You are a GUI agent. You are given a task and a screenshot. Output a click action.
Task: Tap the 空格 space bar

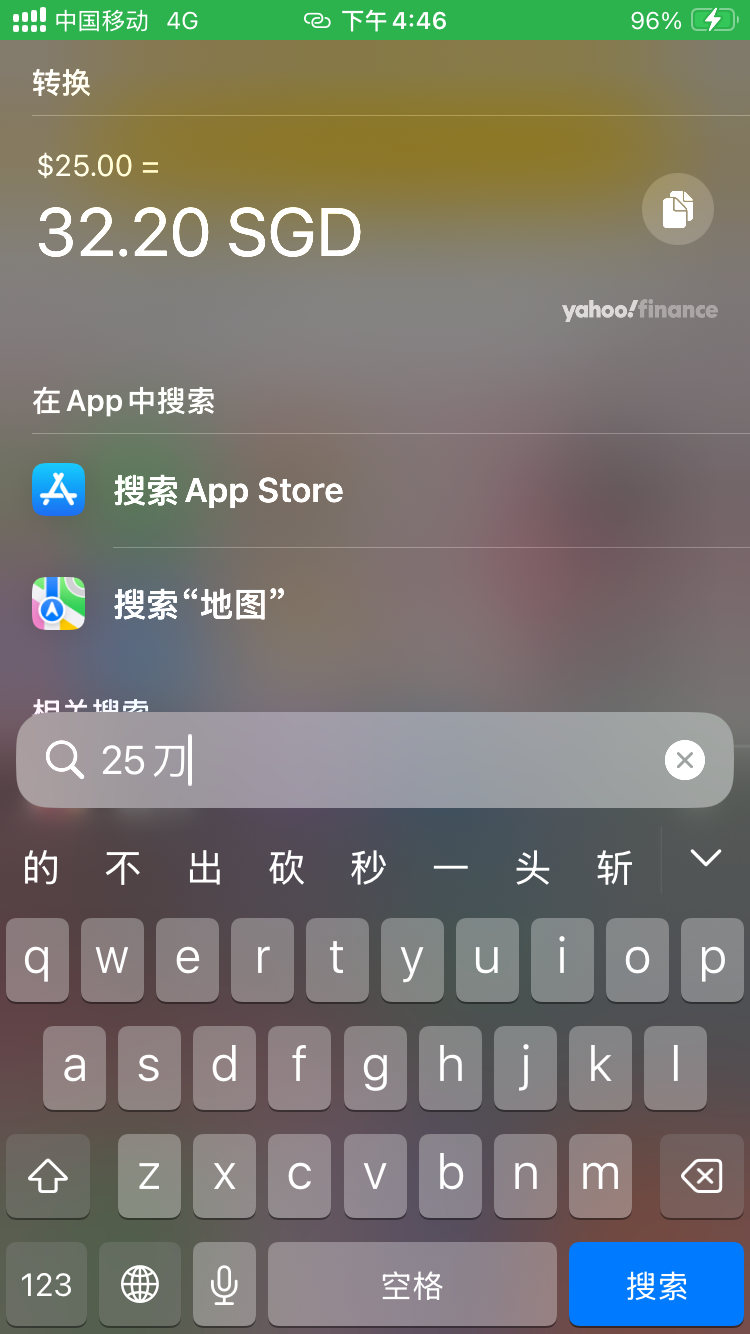412,1285
